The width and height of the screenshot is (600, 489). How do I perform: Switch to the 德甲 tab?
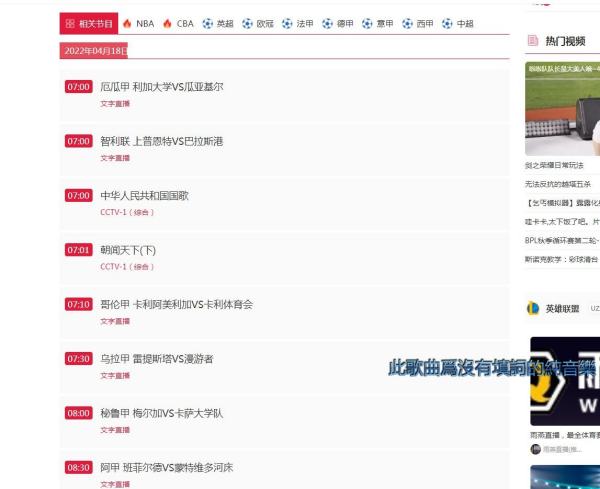click(345, 23)
